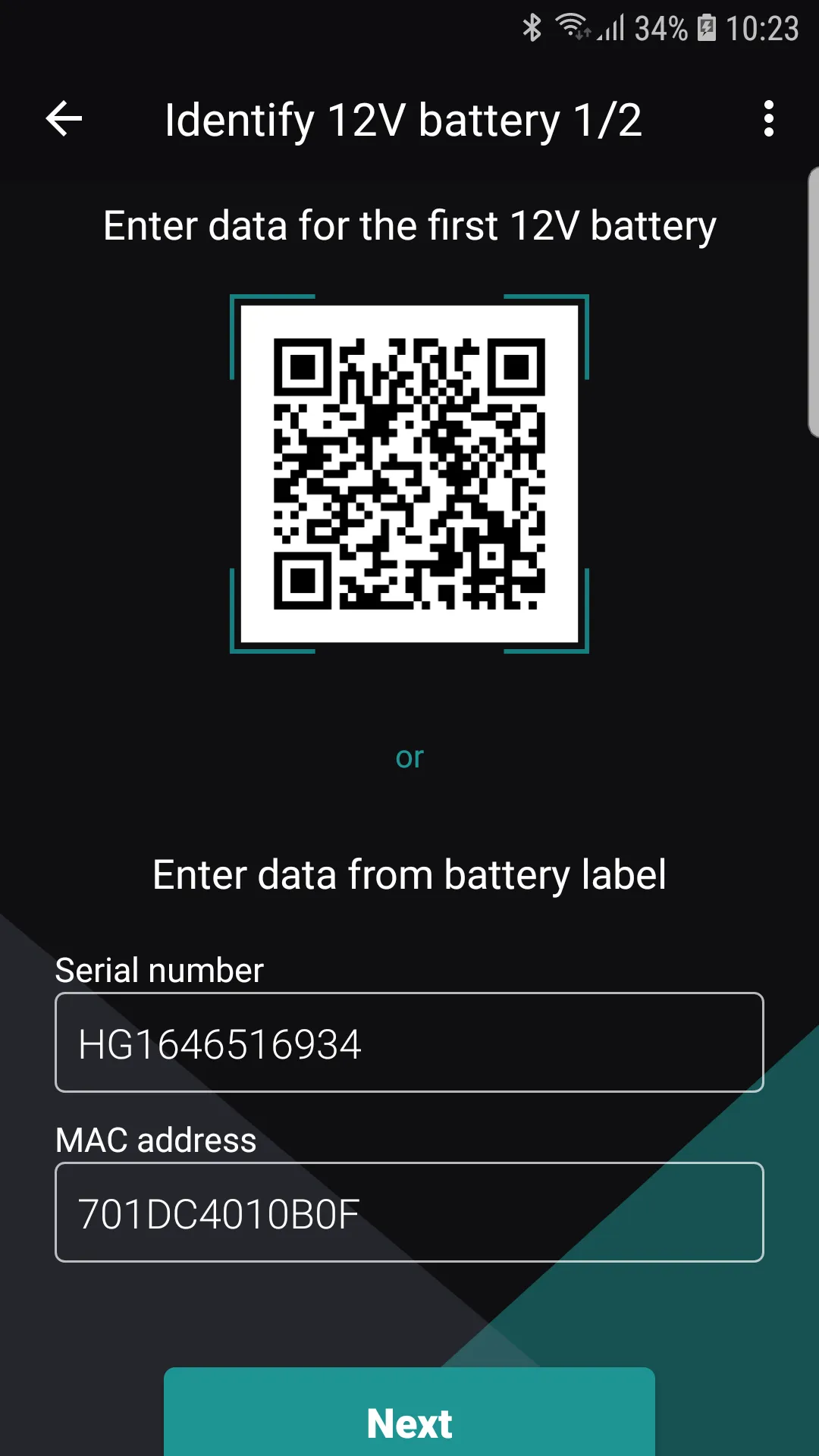Open the three-dot overflow menu

tap(769, 119)
